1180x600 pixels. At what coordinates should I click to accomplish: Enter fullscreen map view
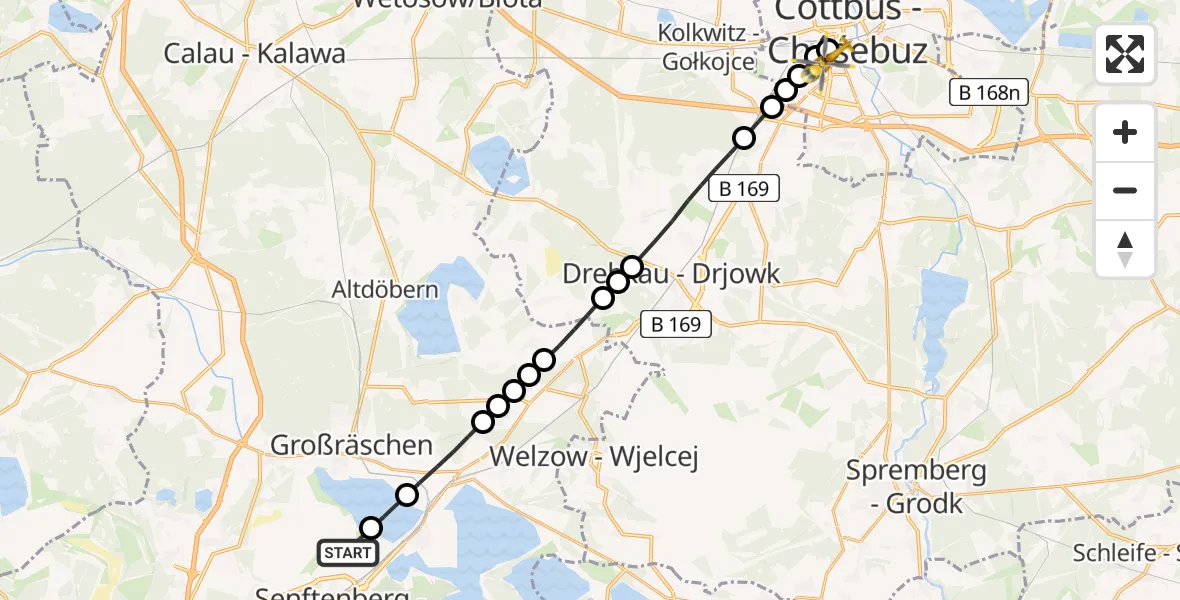point(1125,54)
